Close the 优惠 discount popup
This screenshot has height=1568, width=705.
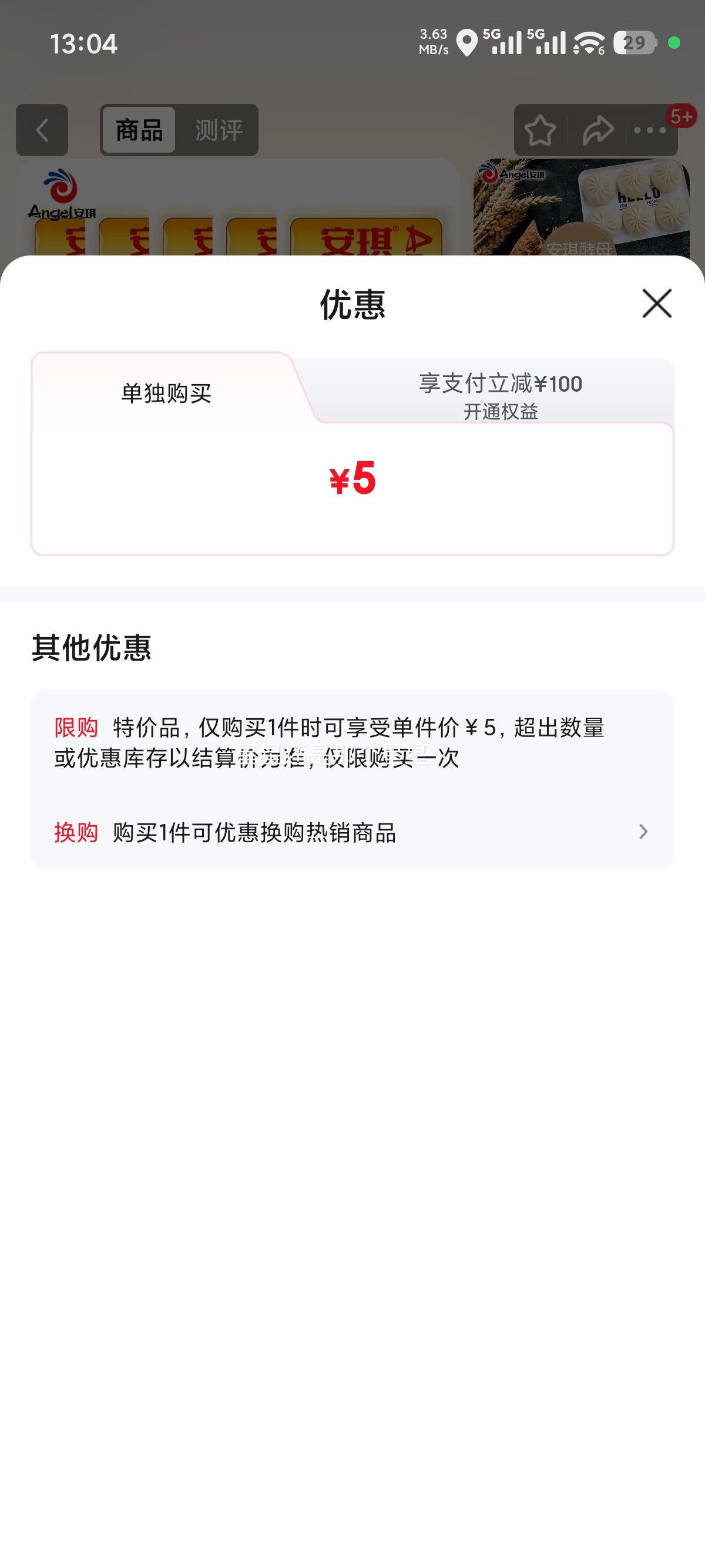click(656, 304)
